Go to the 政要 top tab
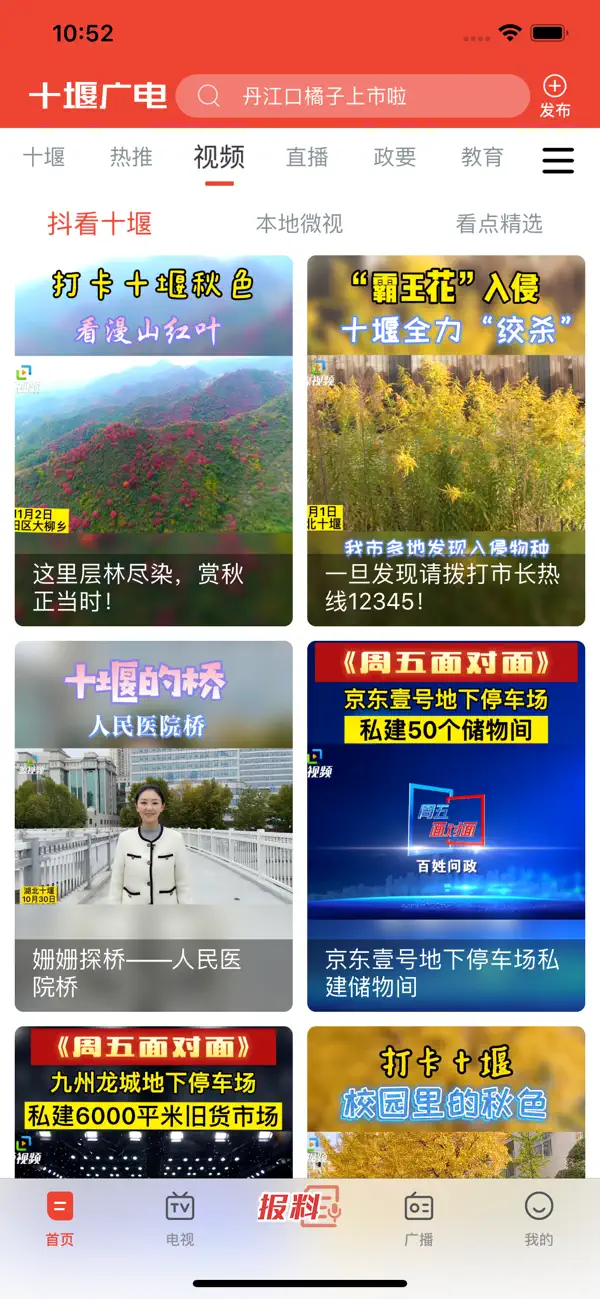 (x=395, y=157)
